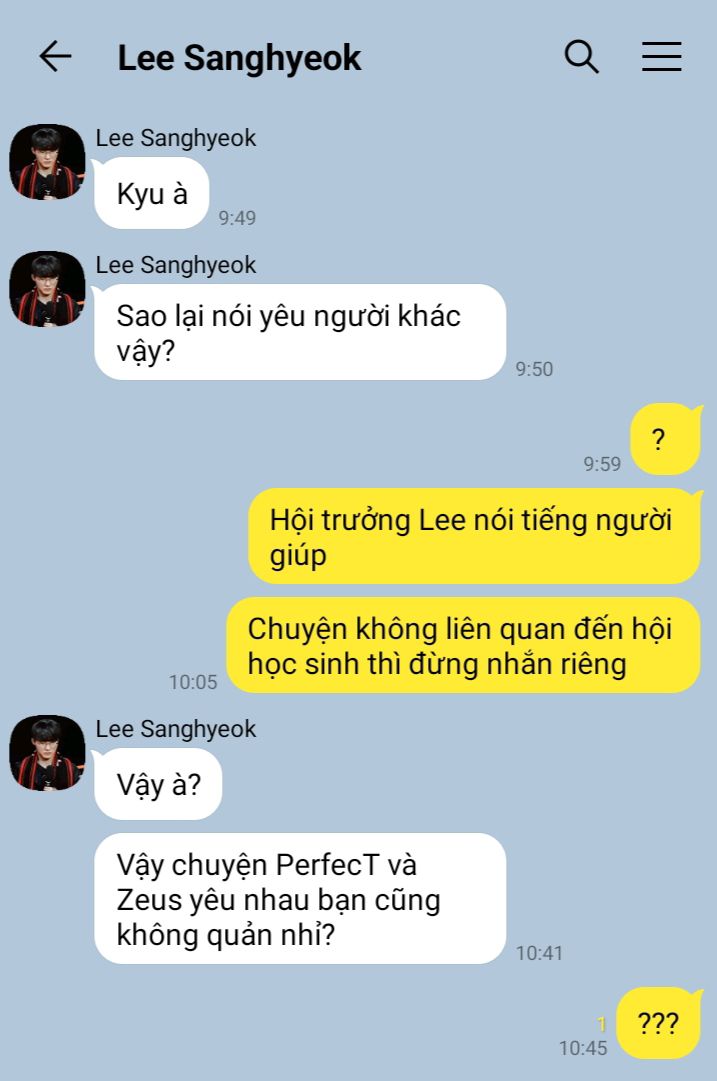The height and width of the screenshot is (1081, 717).
Task: Search within the Lee Sanghyeok chat
Action: click(581, 57)
